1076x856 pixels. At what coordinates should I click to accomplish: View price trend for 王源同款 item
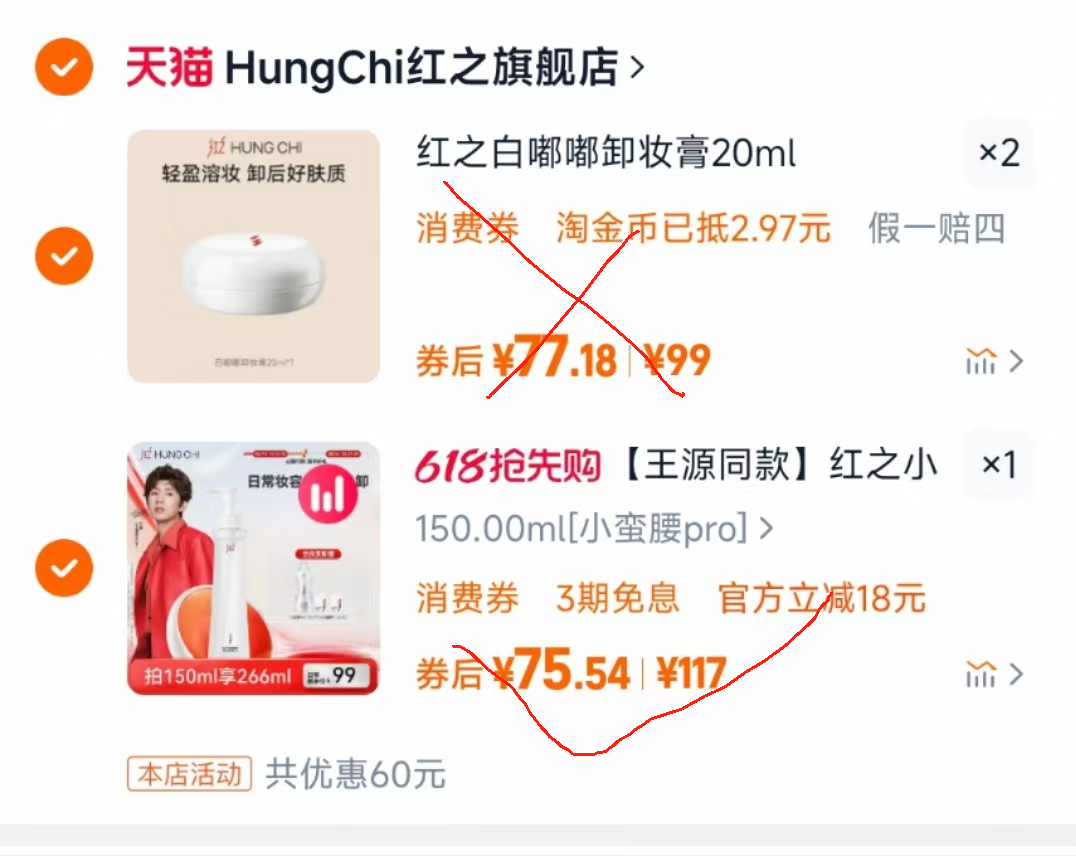click(993, 675)
